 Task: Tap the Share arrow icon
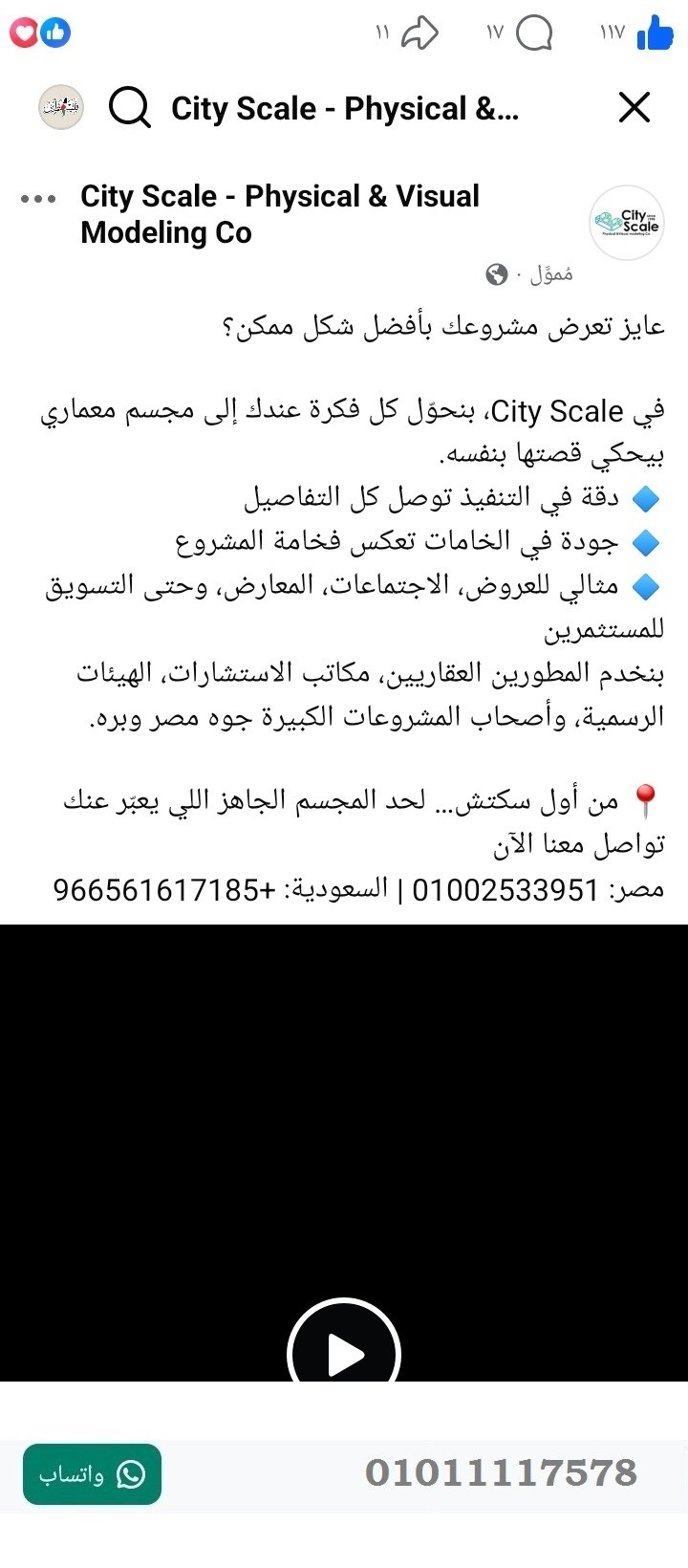419,32
